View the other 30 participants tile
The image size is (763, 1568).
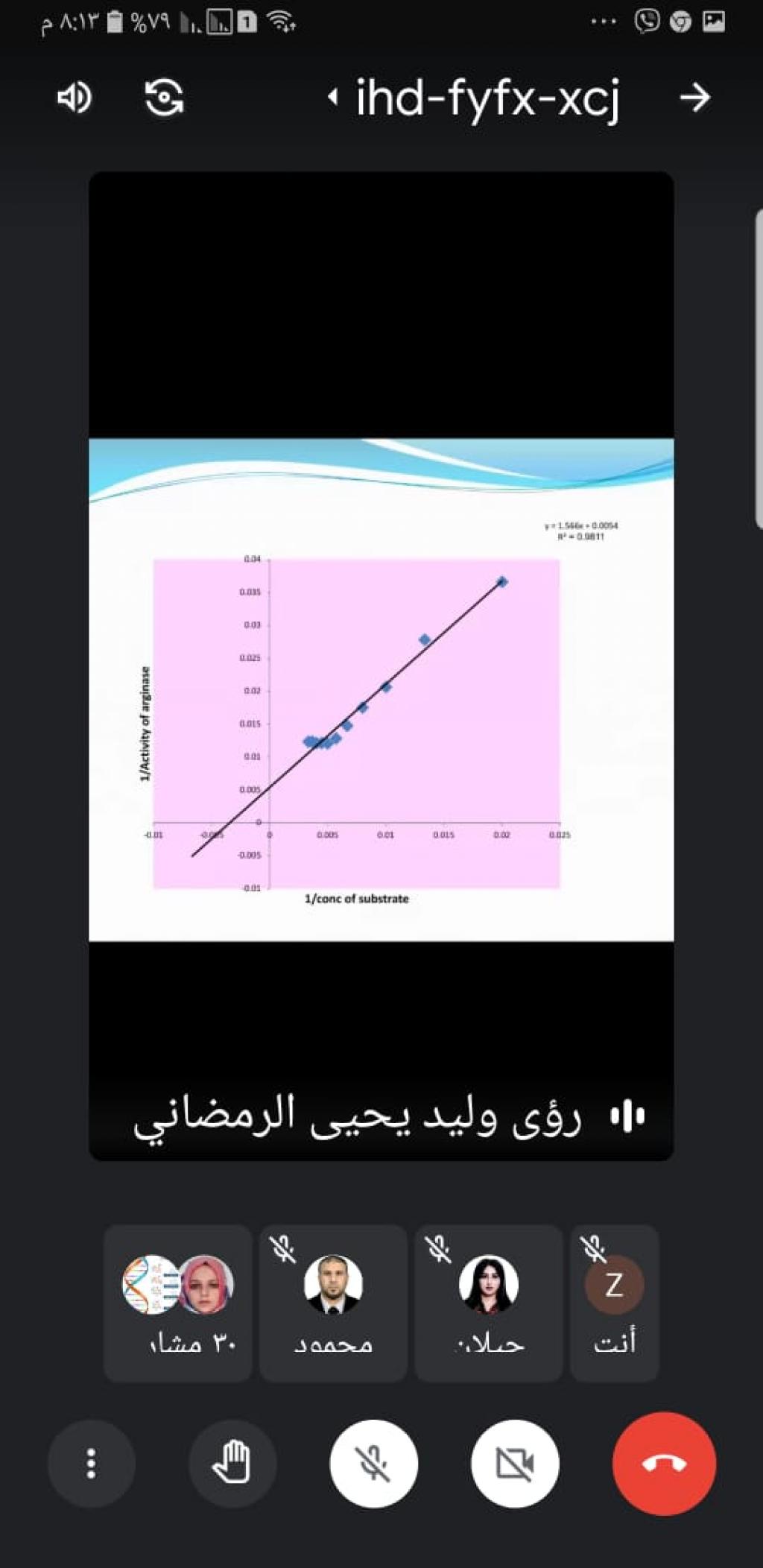point(178,1303)
